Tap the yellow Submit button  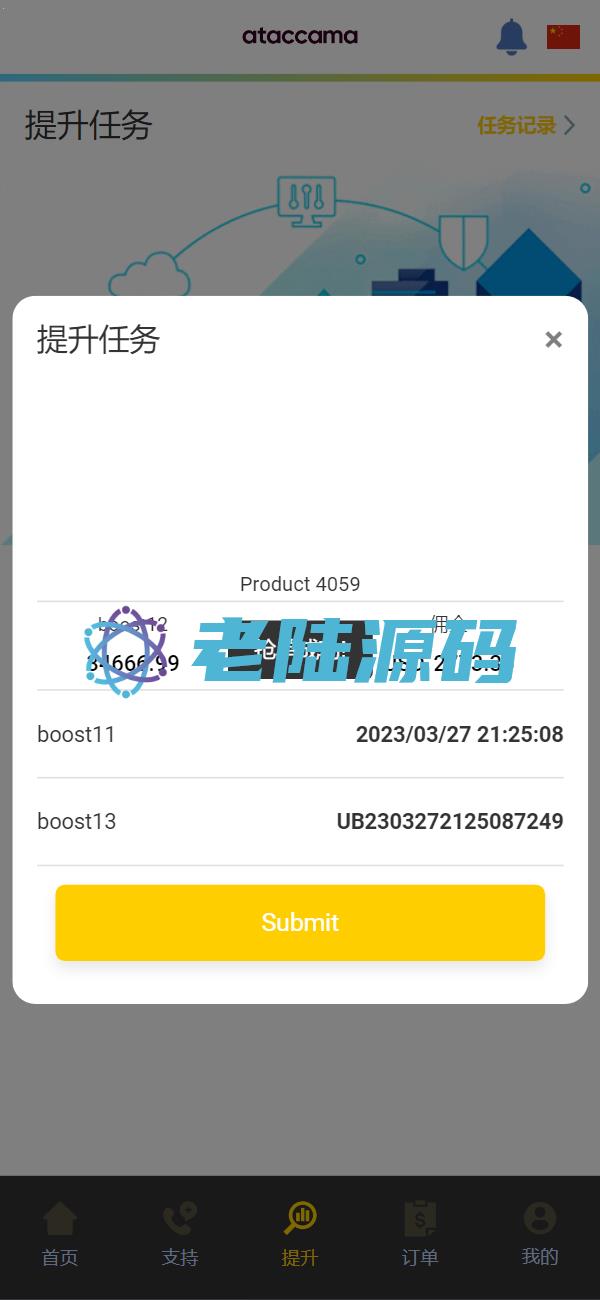pos(300,922)
